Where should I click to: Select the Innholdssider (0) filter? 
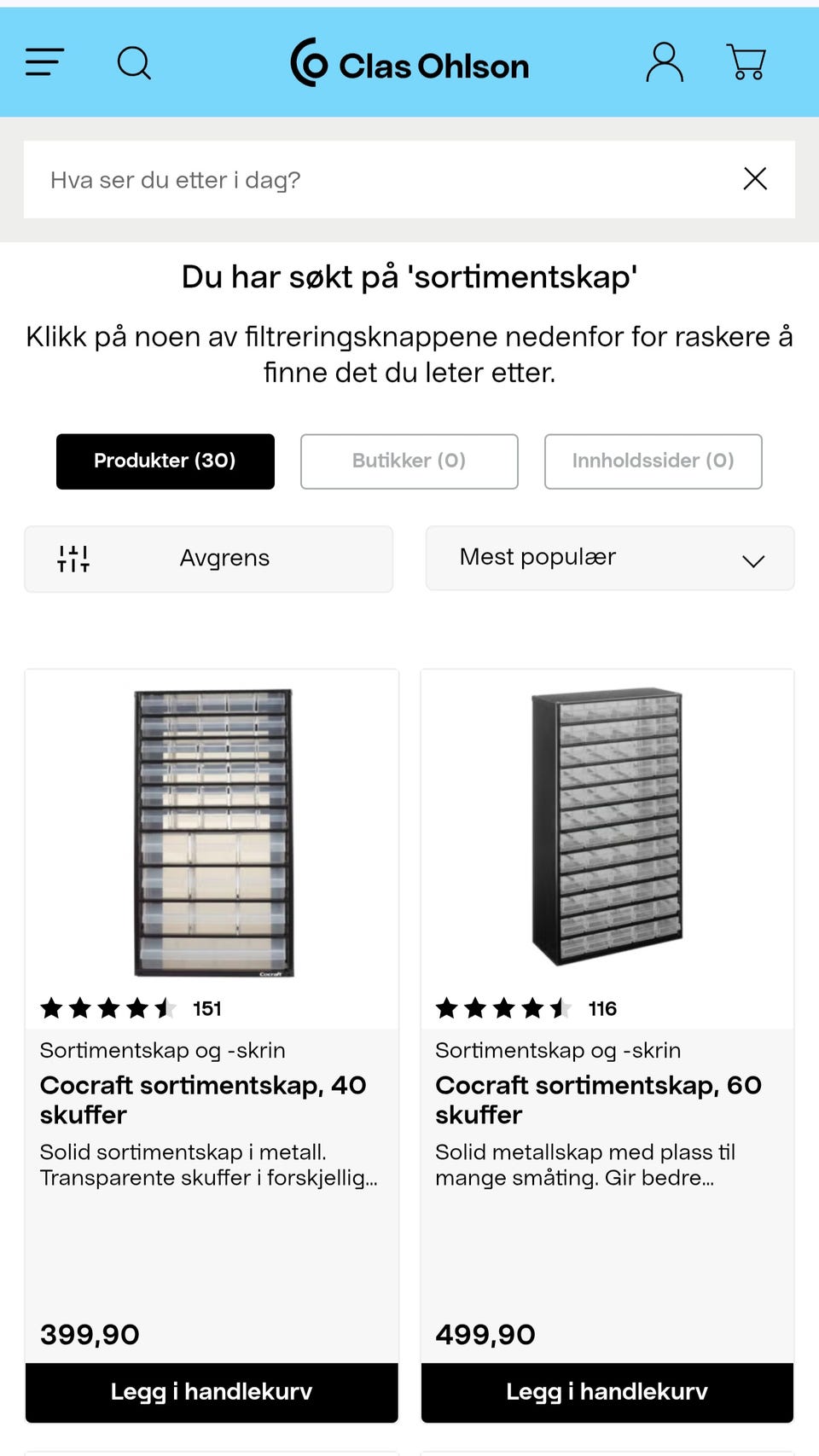(x=653, y=461)
